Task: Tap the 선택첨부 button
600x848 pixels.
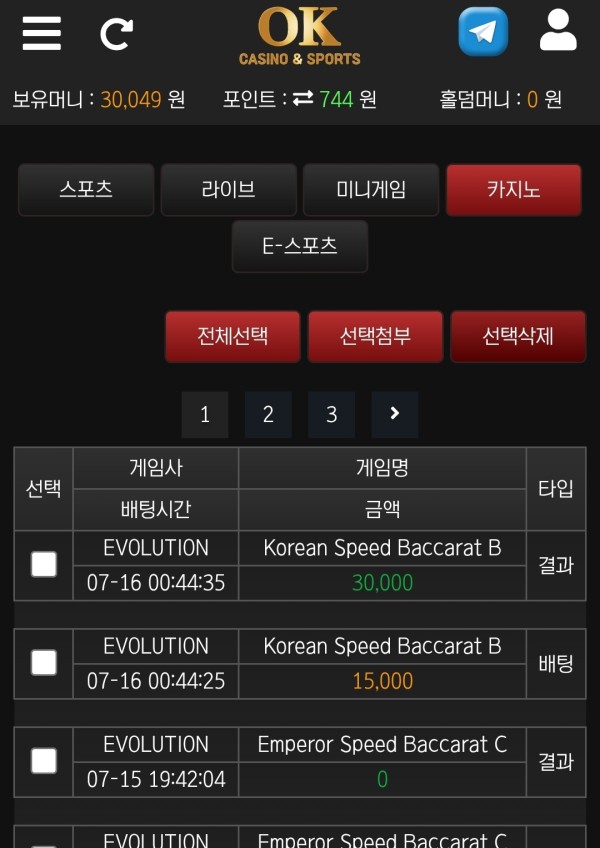Action: click(x=375, y=336)
